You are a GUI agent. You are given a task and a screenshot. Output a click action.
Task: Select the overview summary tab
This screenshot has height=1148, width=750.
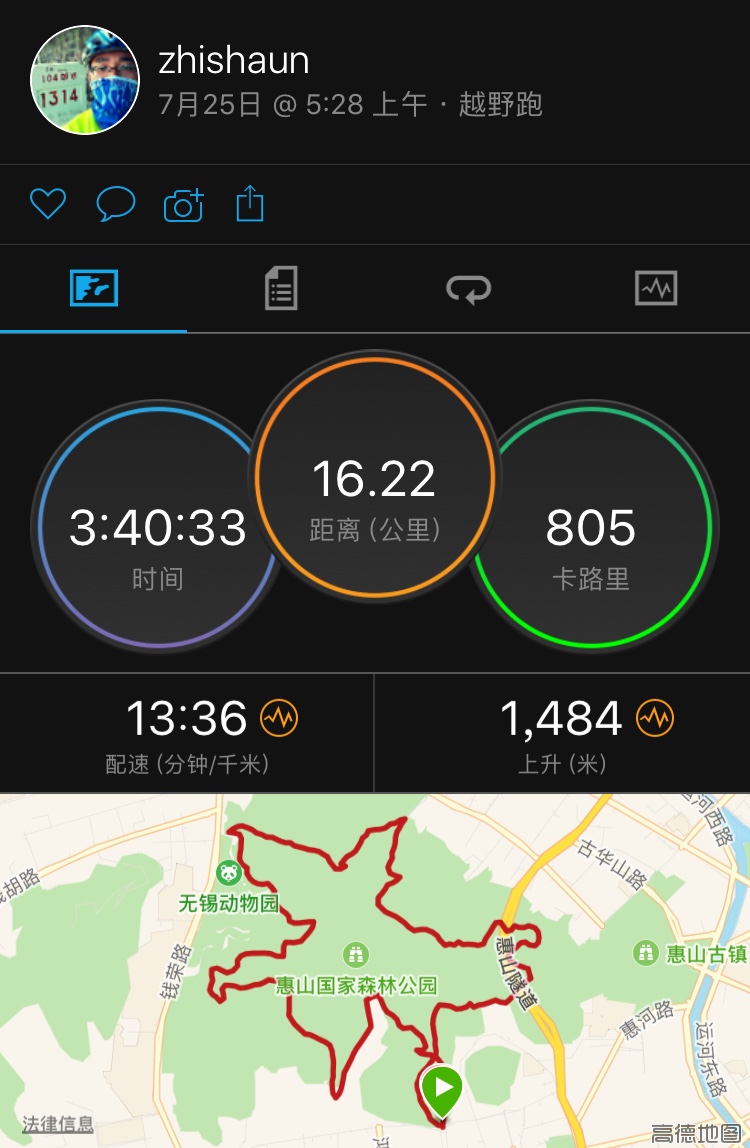(94, 290)
